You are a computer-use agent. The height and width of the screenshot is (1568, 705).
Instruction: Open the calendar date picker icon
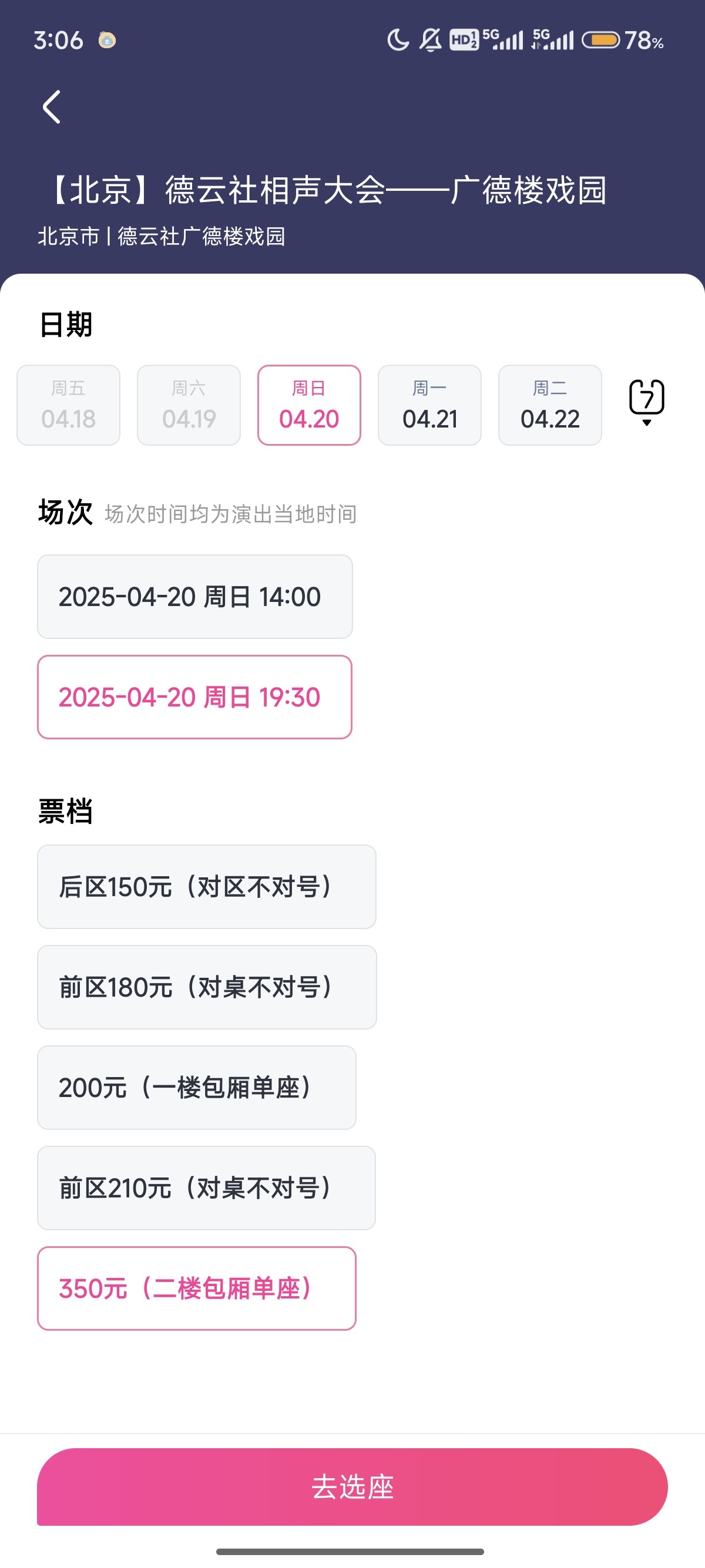(647, 403)
